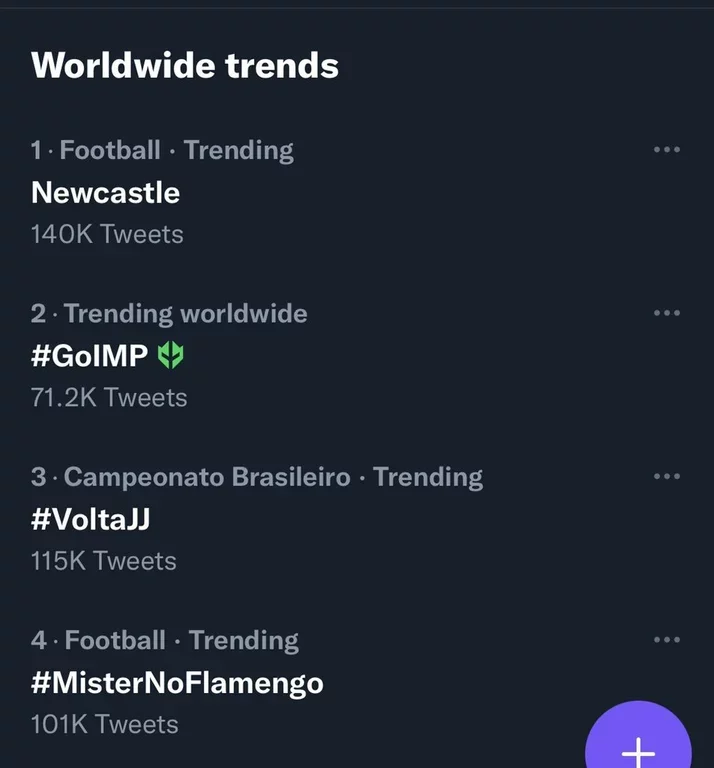Screen dimensions: 714x768
Task: Open the #MisterNoFlamengo trend
Action: tap(177, 683)
